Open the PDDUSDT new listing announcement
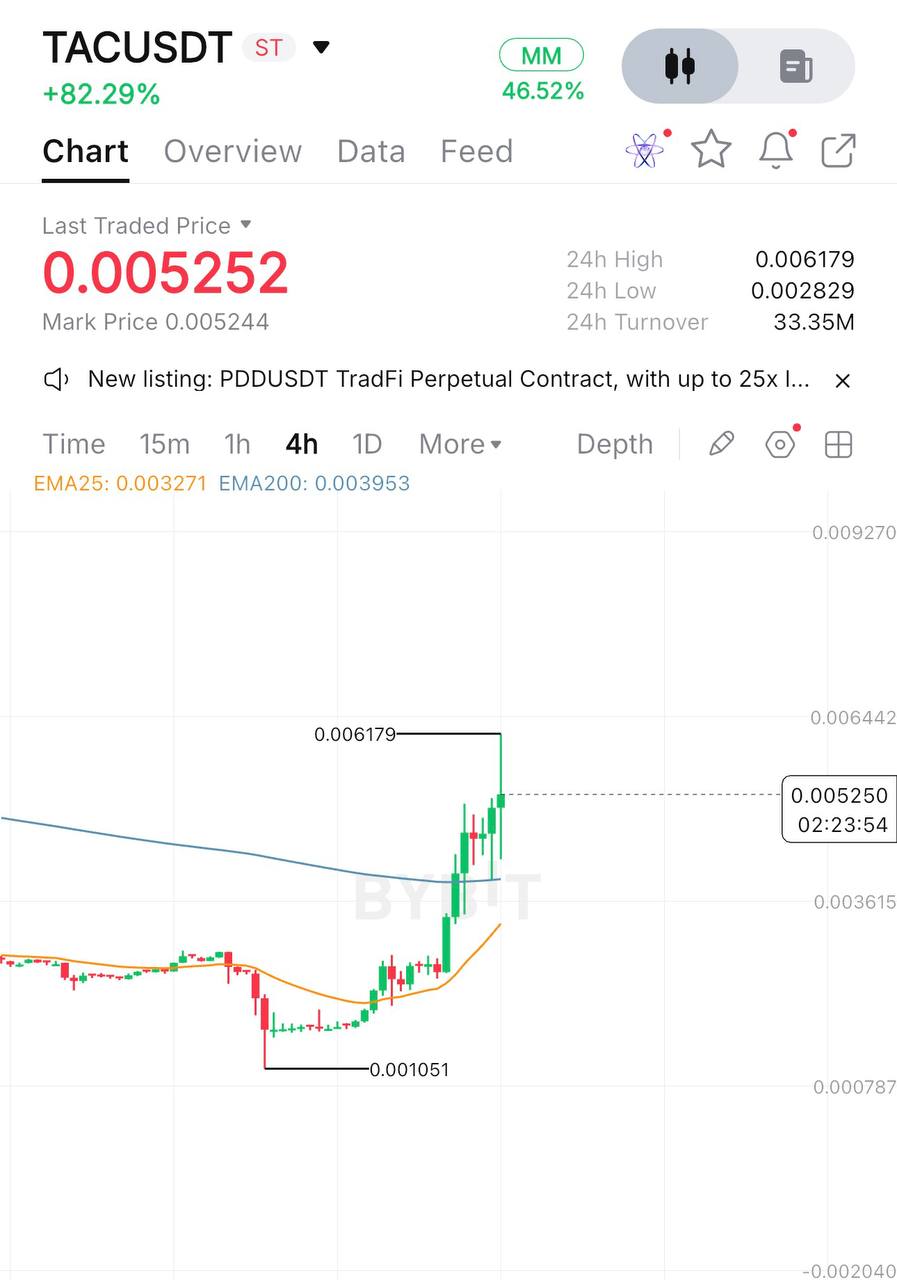The width and height of the screenshot is (897, 1280). pos(448,380)
